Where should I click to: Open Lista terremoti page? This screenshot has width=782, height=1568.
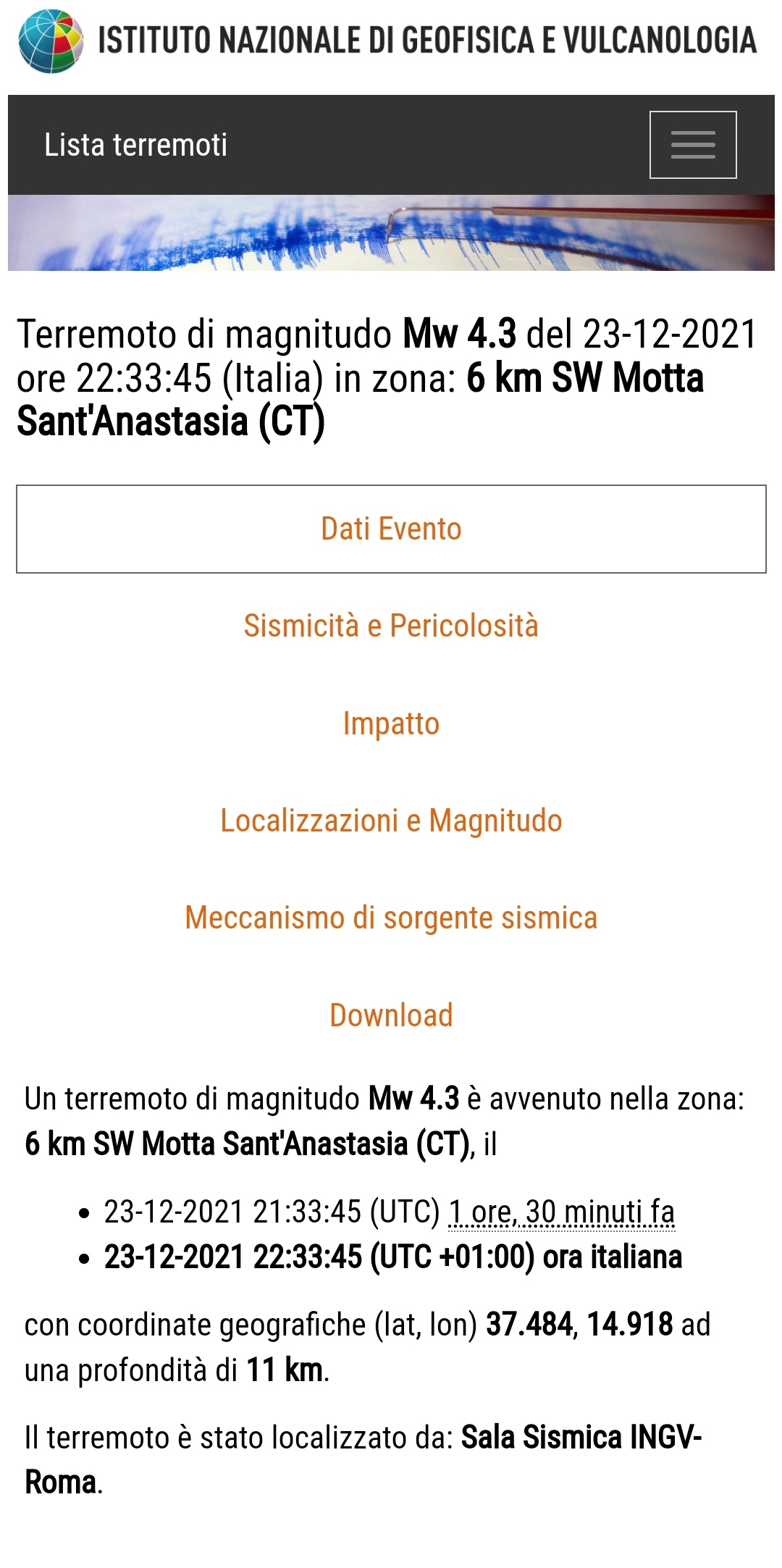point(135,145)
